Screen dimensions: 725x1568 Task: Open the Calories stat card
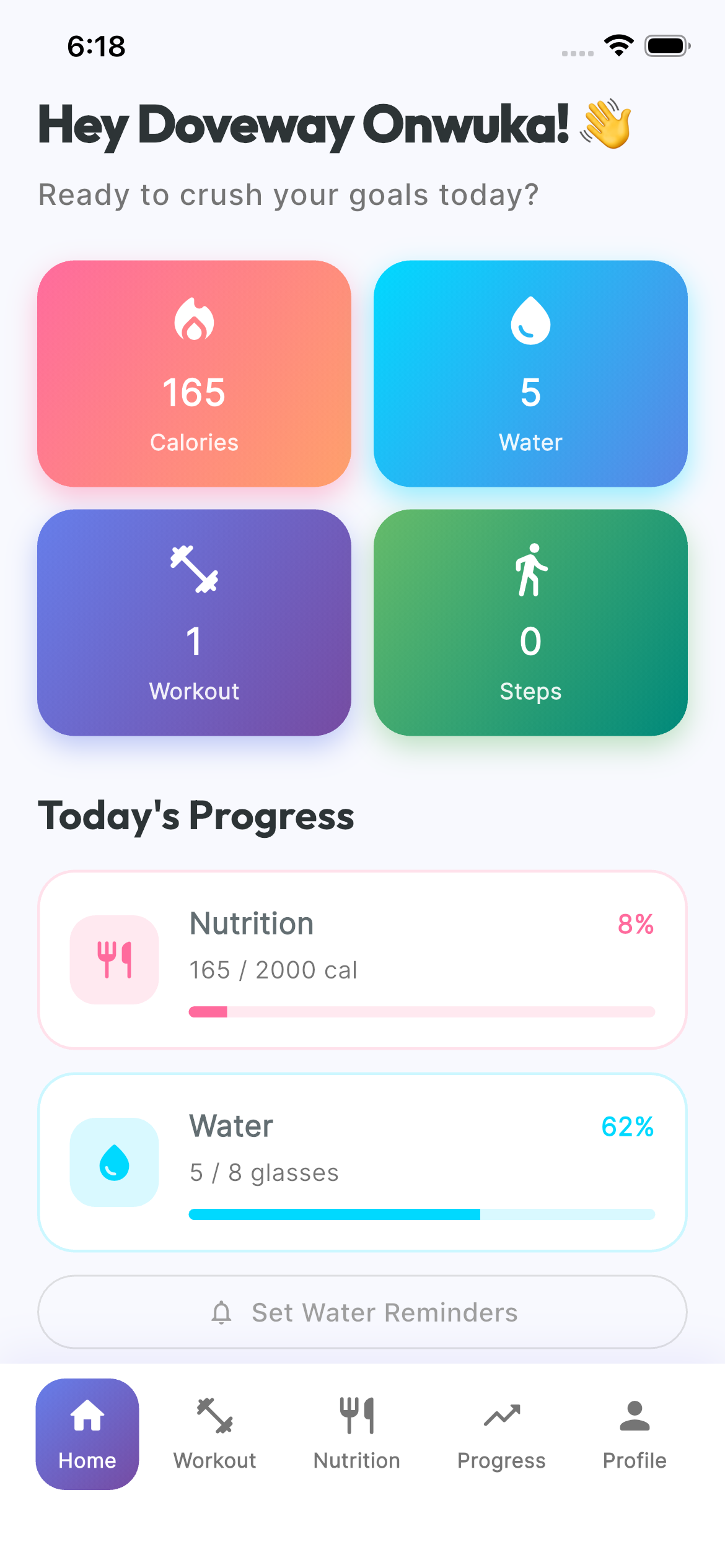pyautogui.click(x=194, y=373)
